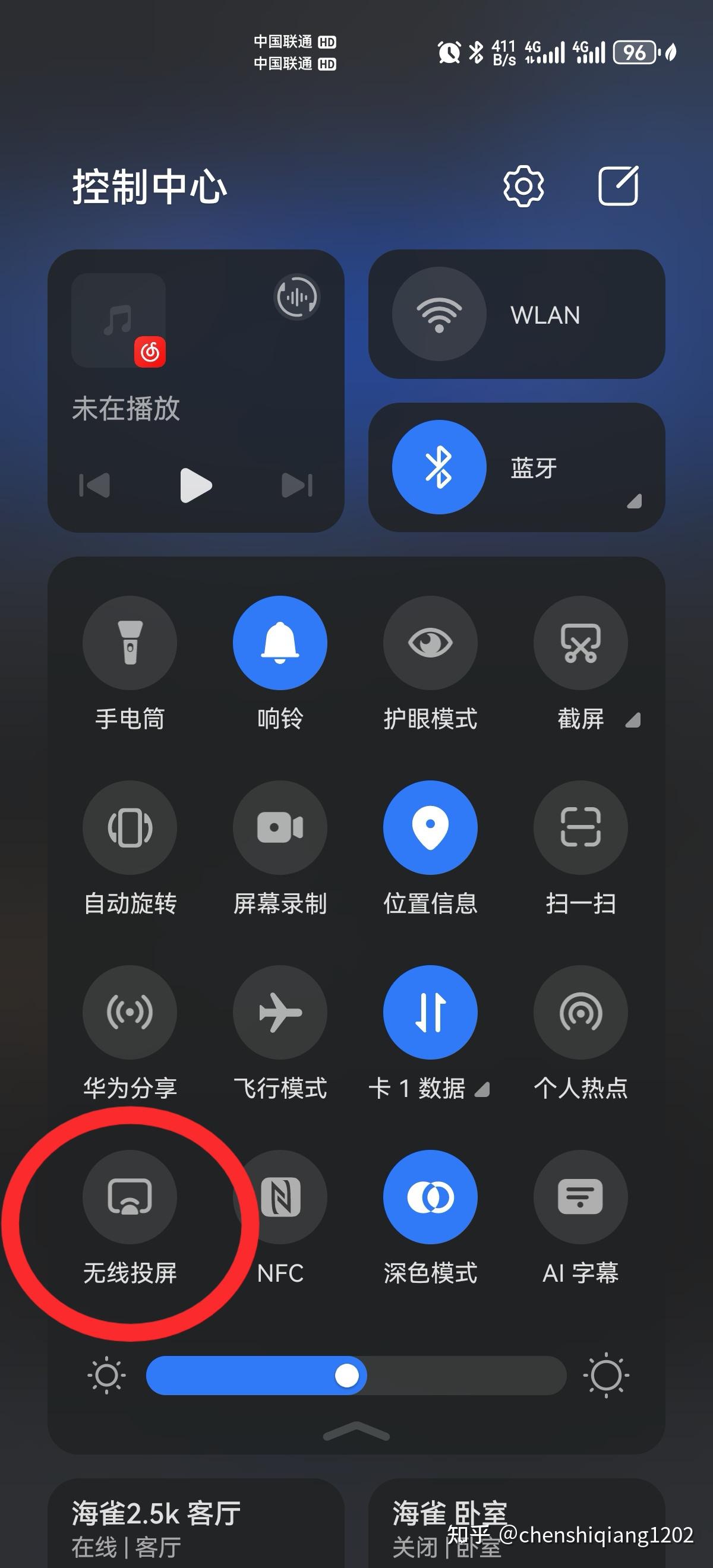Start screen recording (屏幕录制)

tap(280, 827)
